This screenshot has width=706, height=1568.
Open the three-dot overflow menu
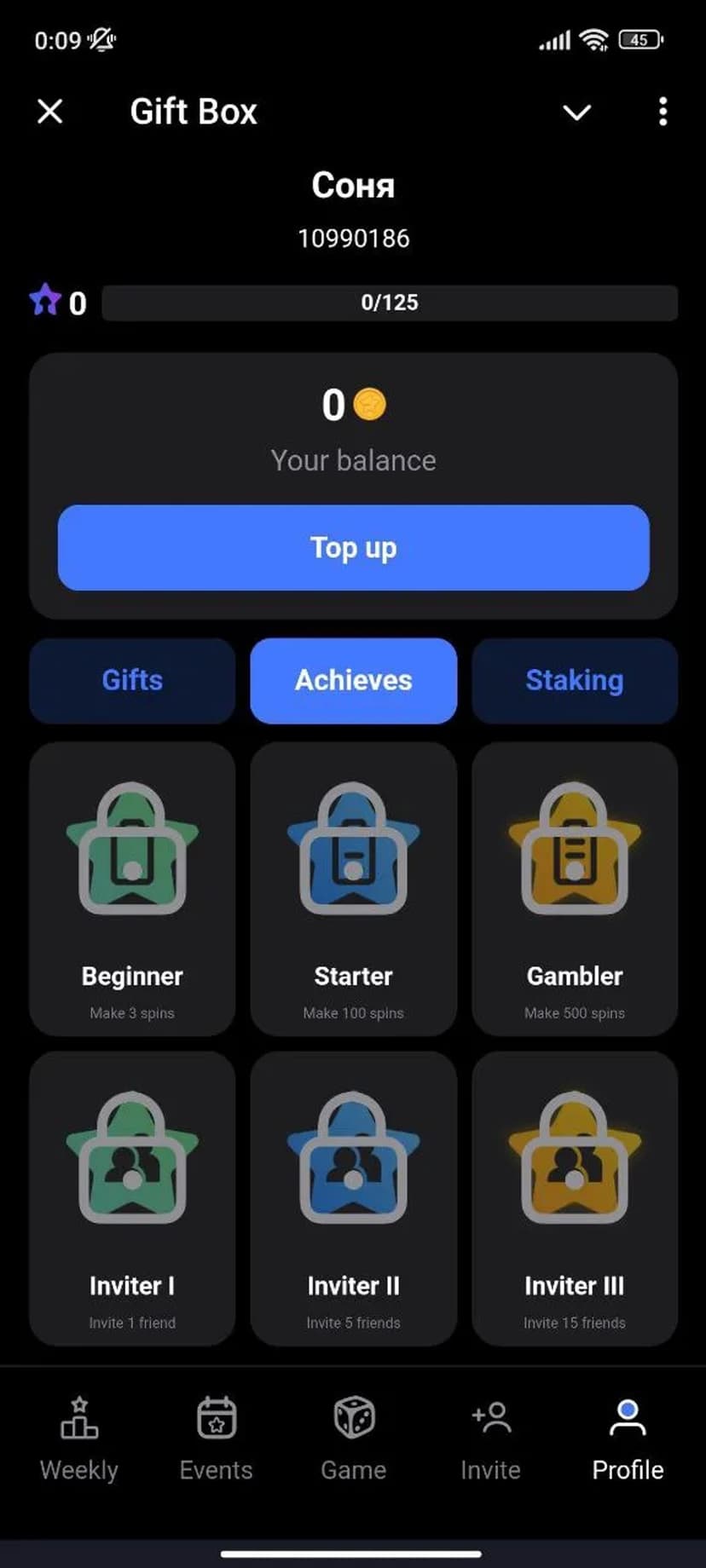[663, 112]
